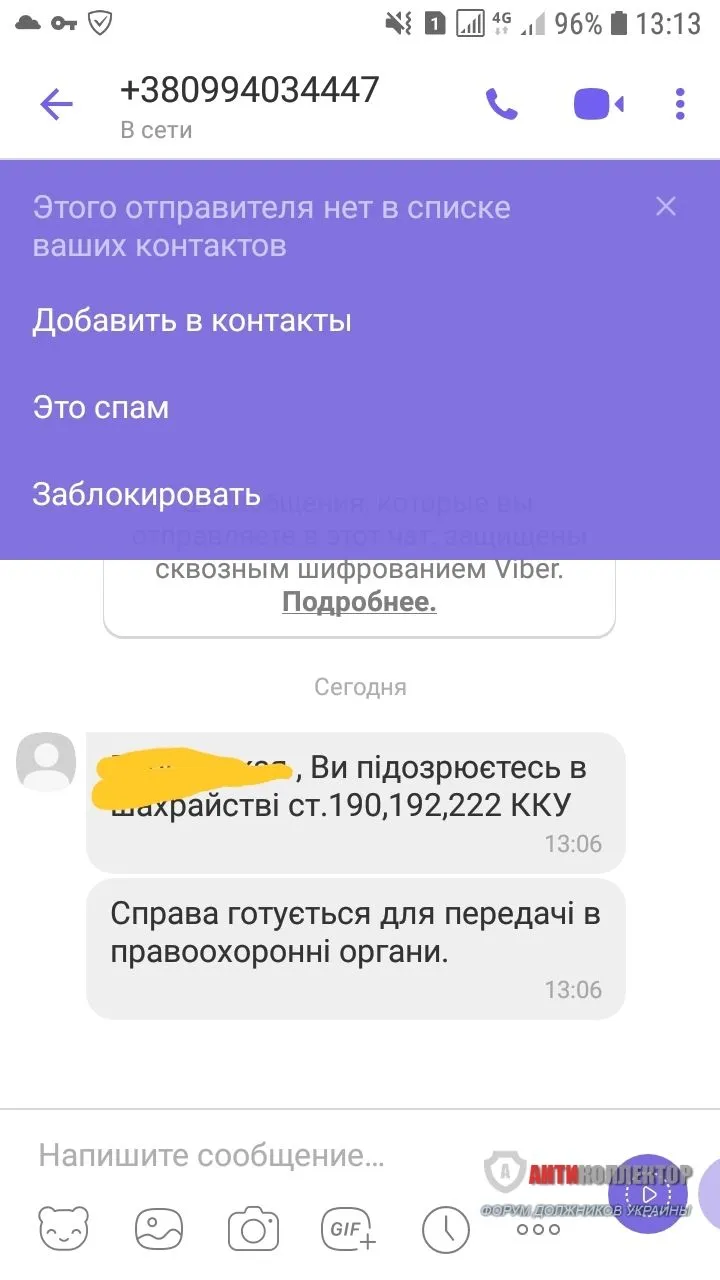Start a voice call with this number
This screenshot has width=720, height=1280.
pyautogui.click(x=501, y=104)
